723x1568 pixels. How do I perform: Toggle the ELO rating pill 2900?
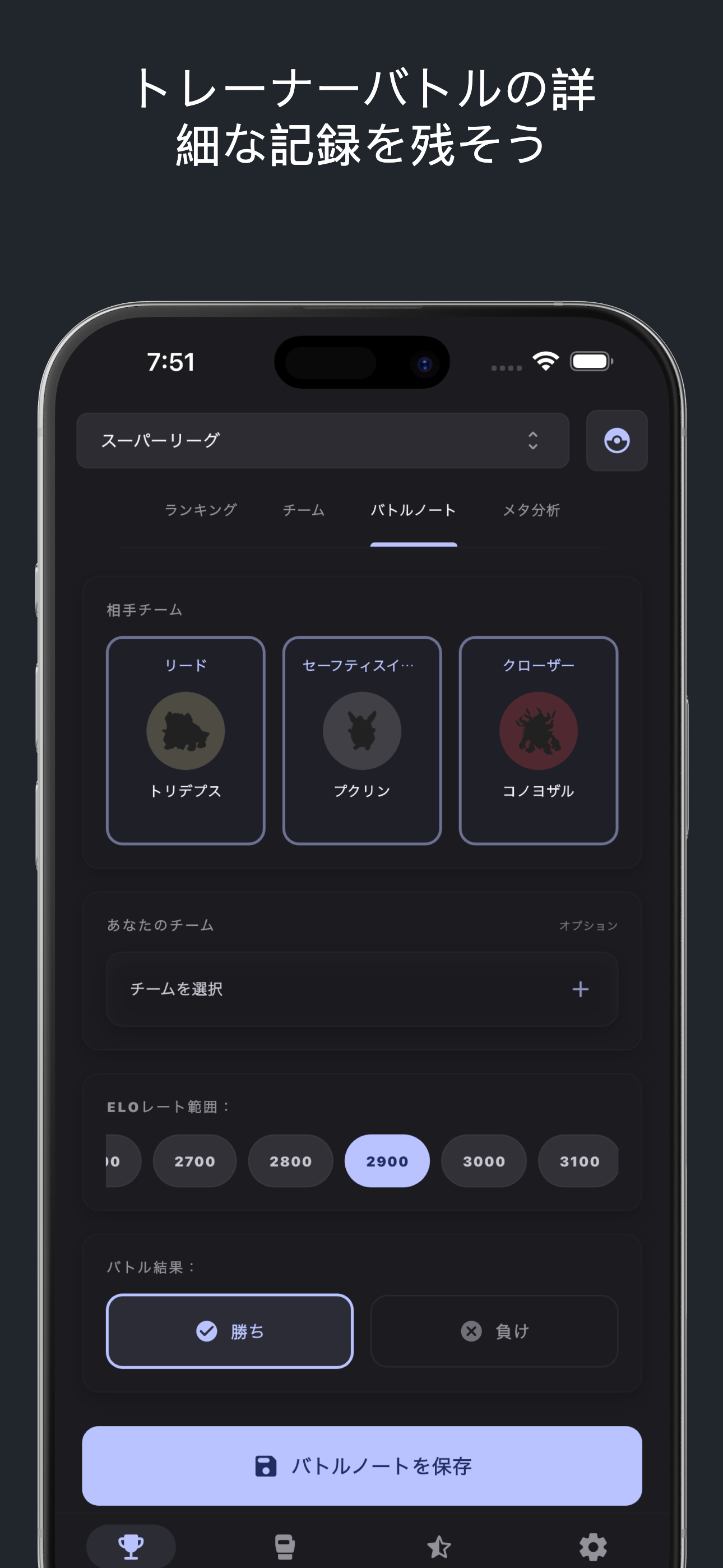(387, 1161)
